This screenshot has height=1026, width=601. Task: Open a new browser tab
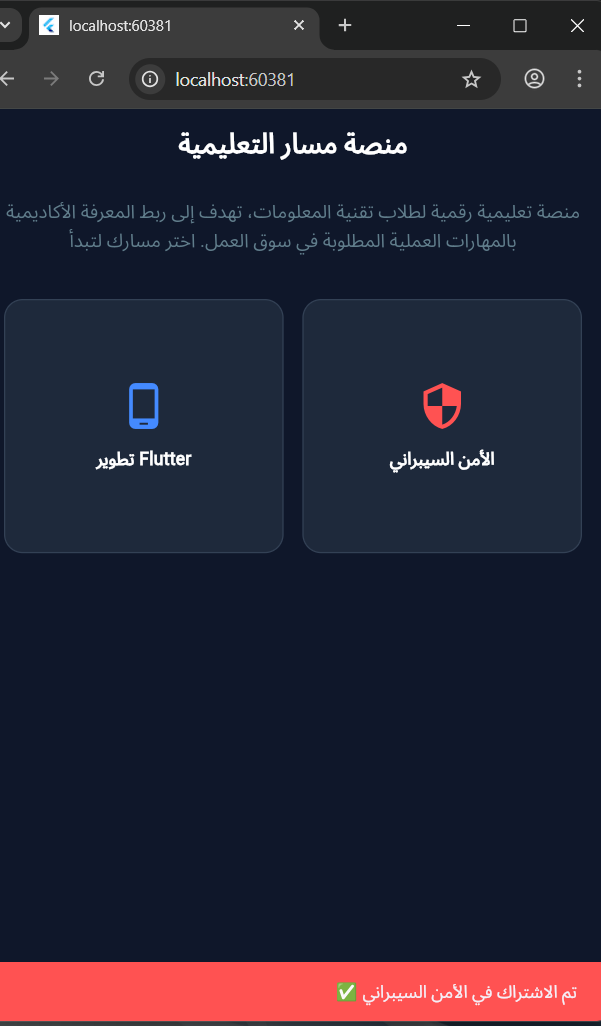coord(345,26)
